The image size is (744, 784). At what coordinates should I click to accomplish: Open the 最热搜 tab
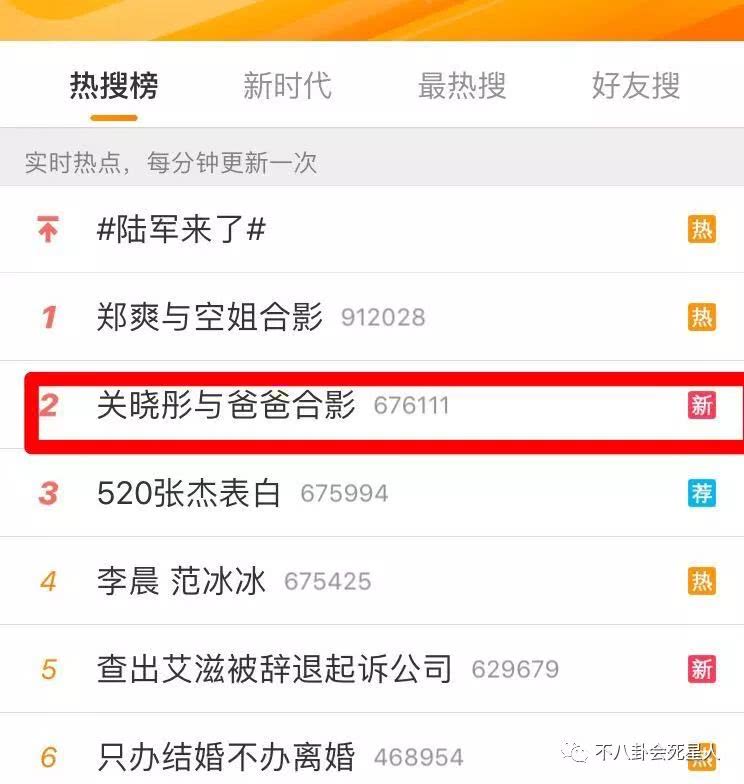pyautogui.click(x=464, y=88)
